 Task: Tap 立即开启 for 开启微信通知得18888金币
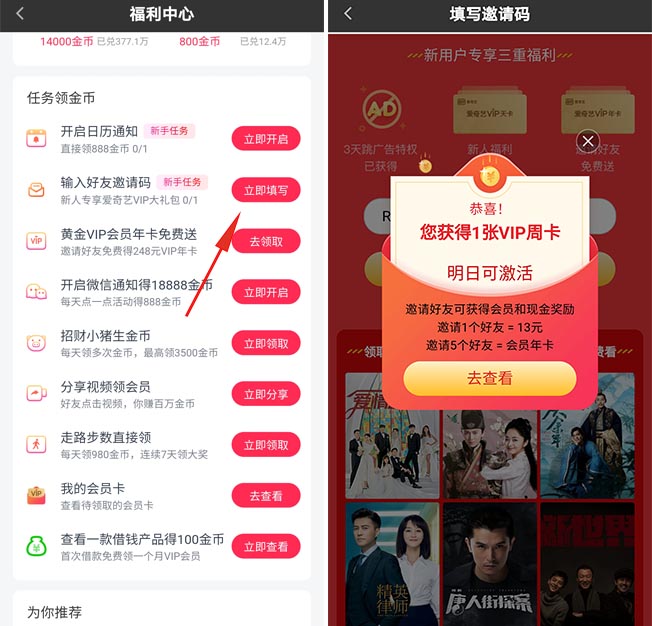pos(266,292)
